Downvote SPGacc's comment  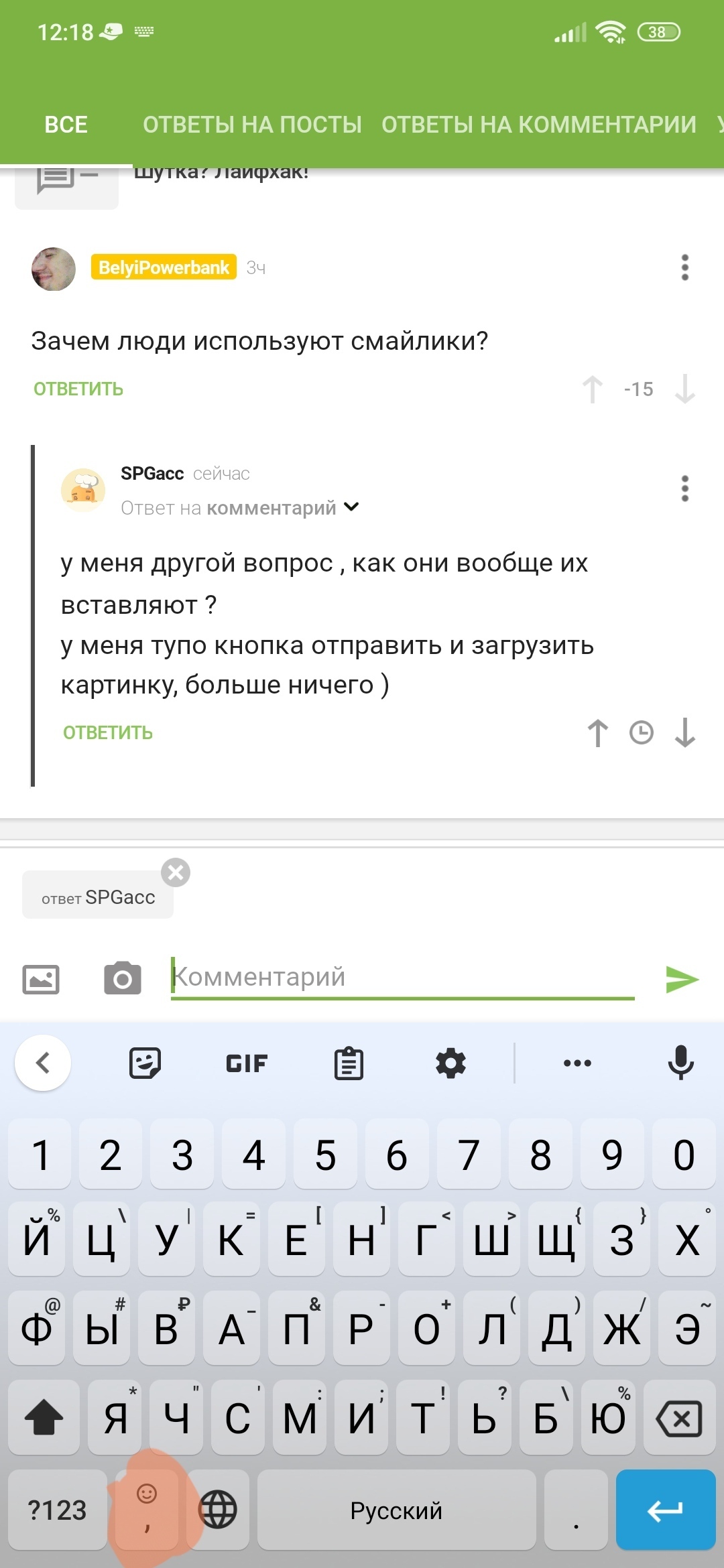point(684,733)
